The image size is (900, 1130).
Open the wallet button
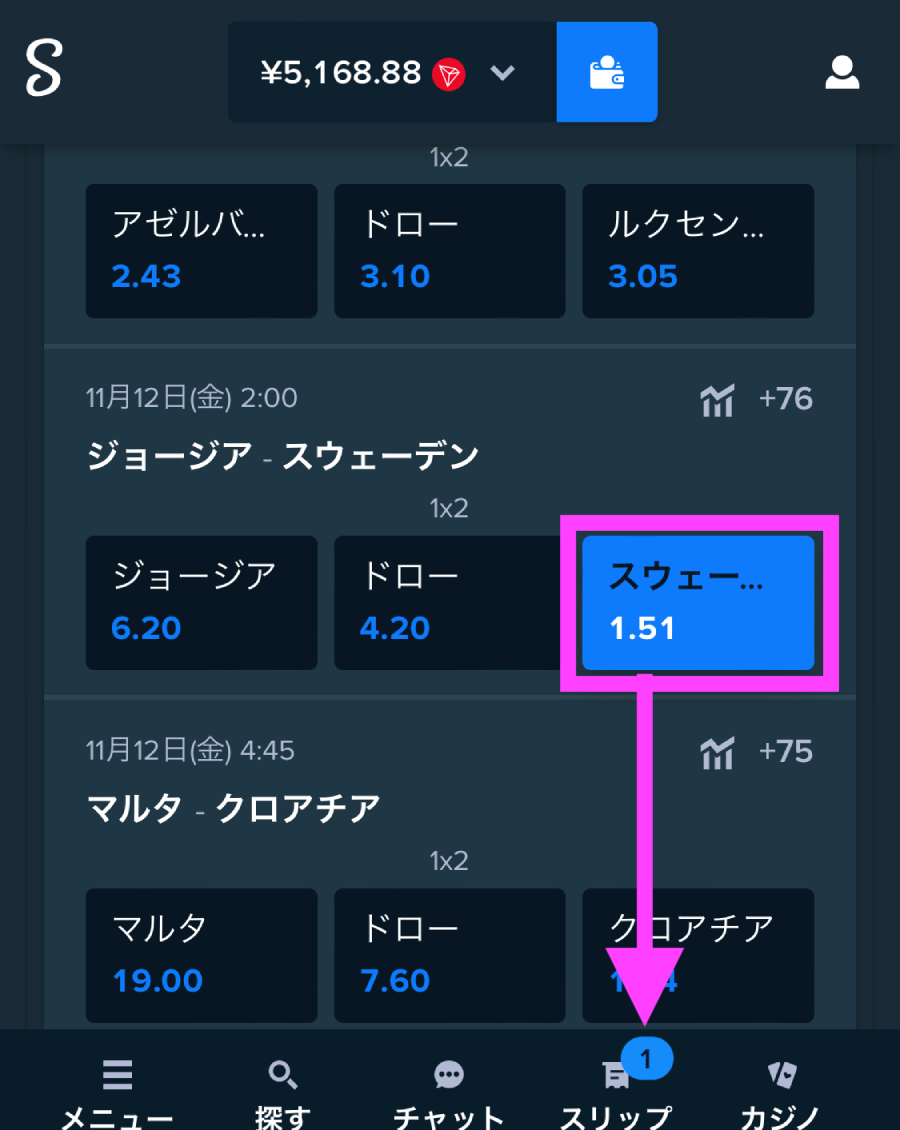[606, 73]
